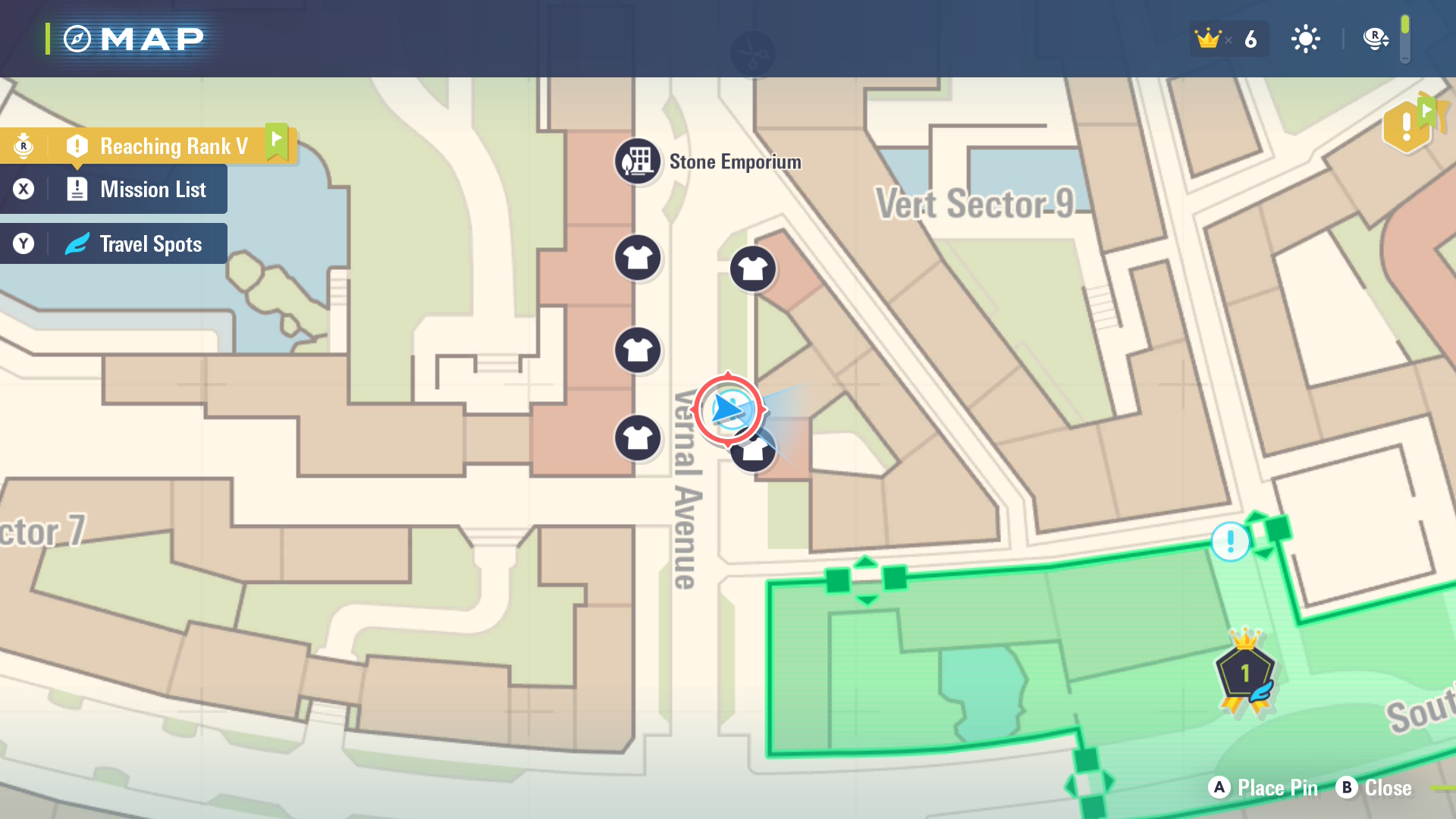Select the clothing shop icon below Vert Sector 9
The height and width of the screenshot is (819, 1456).
tap(752, 268)
